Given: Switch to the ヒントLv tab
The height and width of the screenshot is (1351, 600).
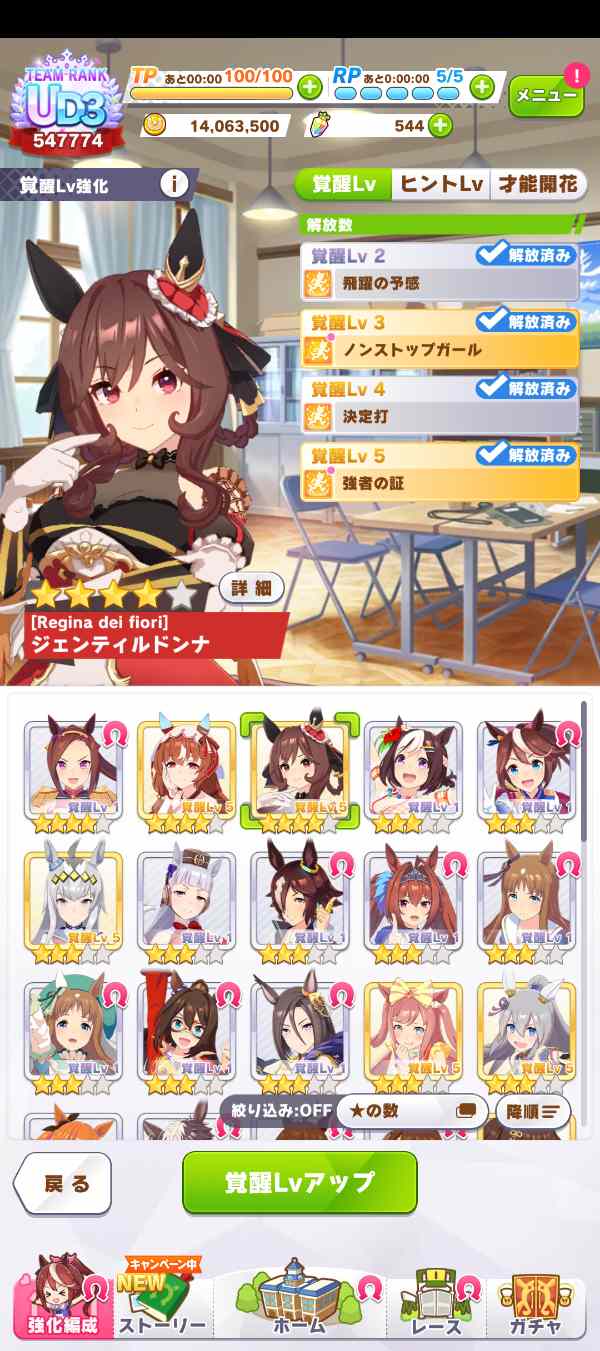Looking at the screenshot, I should pyautogui.click(x=441, y=184).
